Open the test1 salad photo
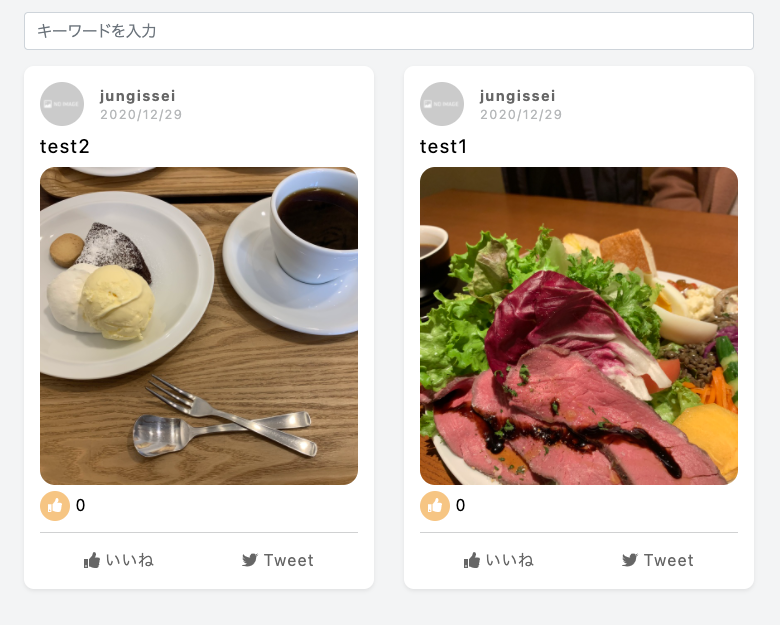 (579, 326)
